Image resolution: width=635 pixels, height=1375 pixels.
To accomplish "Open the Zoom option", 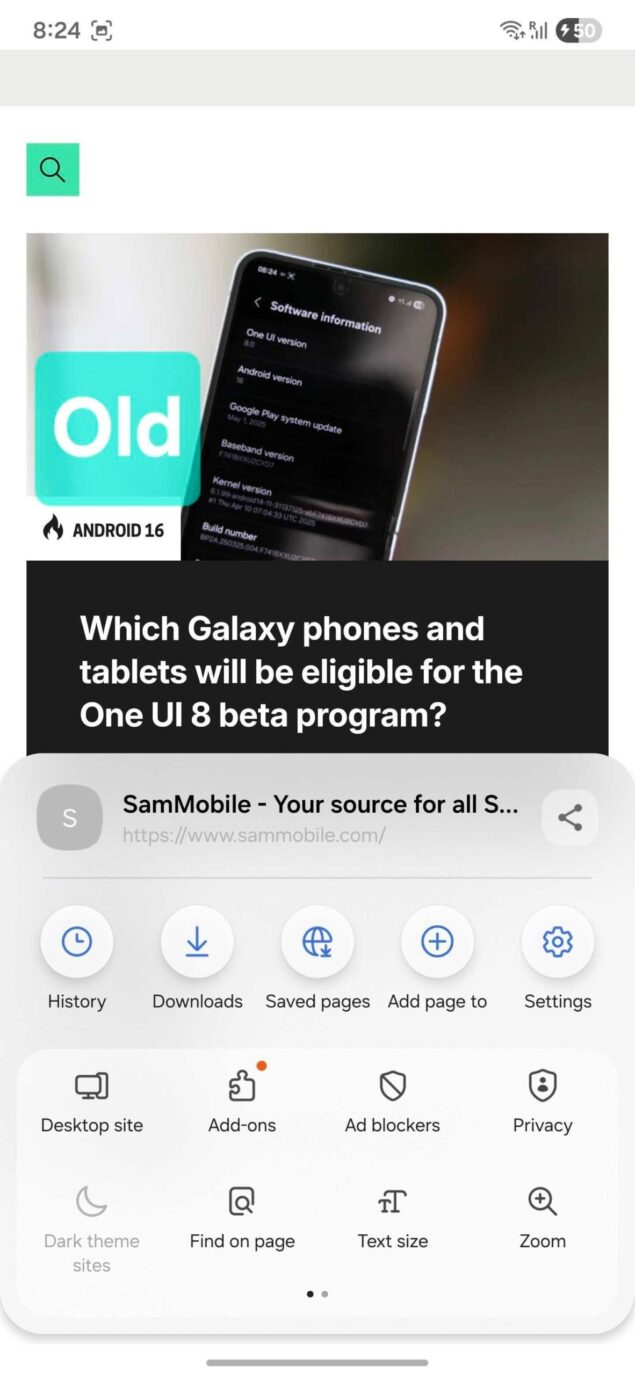I will 542,1218.
